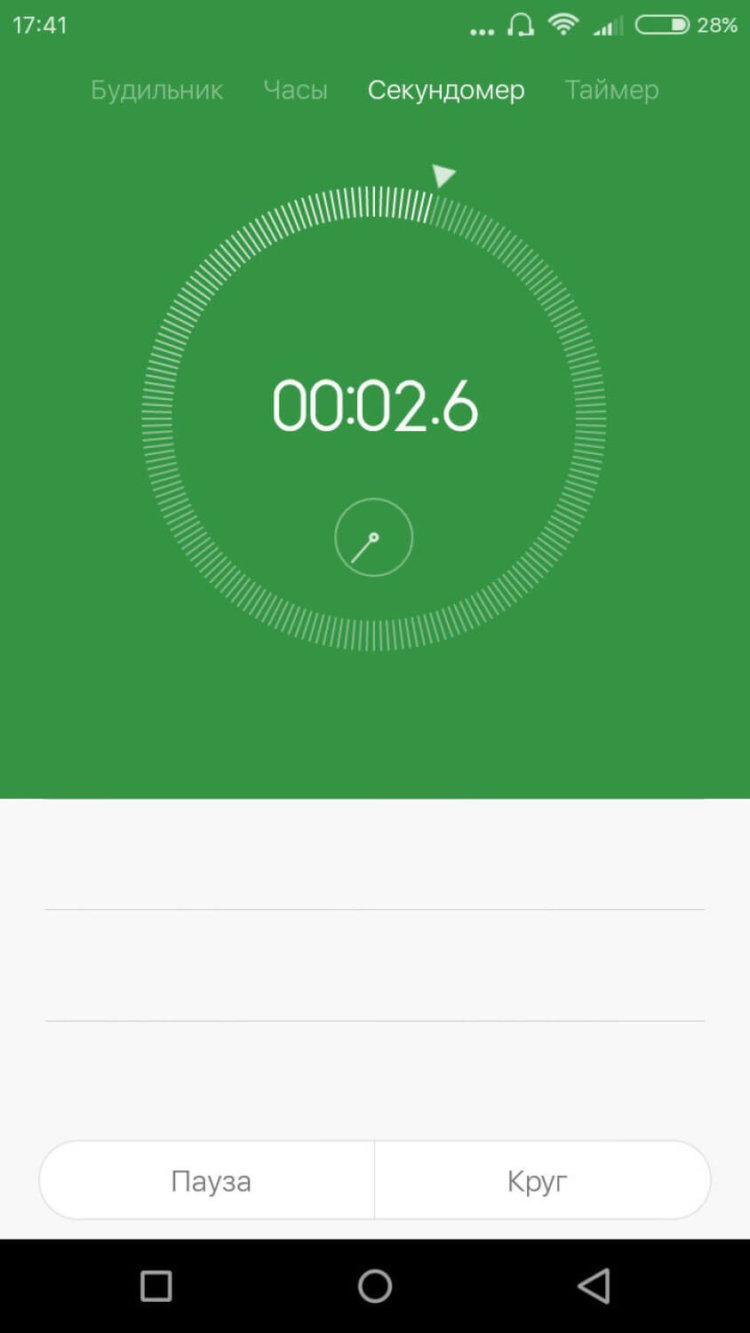750x1333 pixels.
Task: Open the recent apps view
Action: coord(156,1286)
